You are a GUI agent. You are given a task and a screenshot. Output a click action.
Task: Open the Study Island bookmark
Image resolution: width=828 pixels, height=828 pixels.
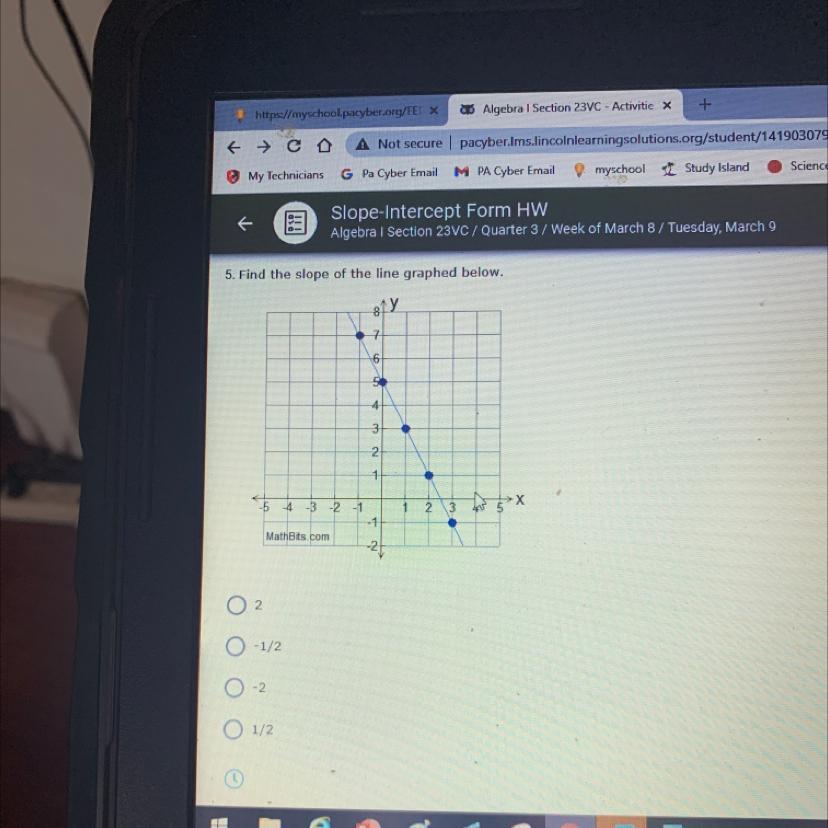click(707, 167)
